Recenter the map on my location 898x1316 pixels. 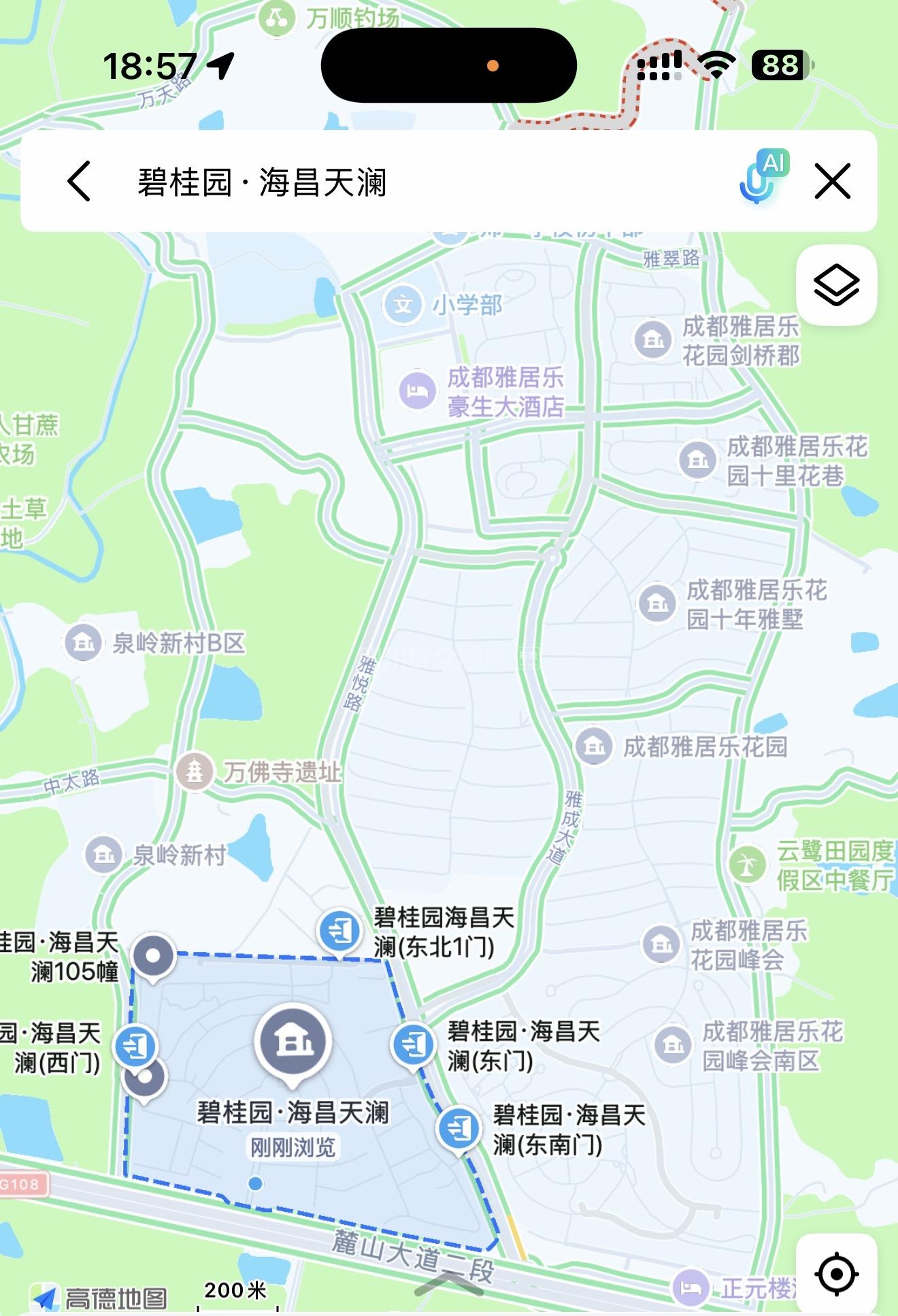pos(836,1273)
